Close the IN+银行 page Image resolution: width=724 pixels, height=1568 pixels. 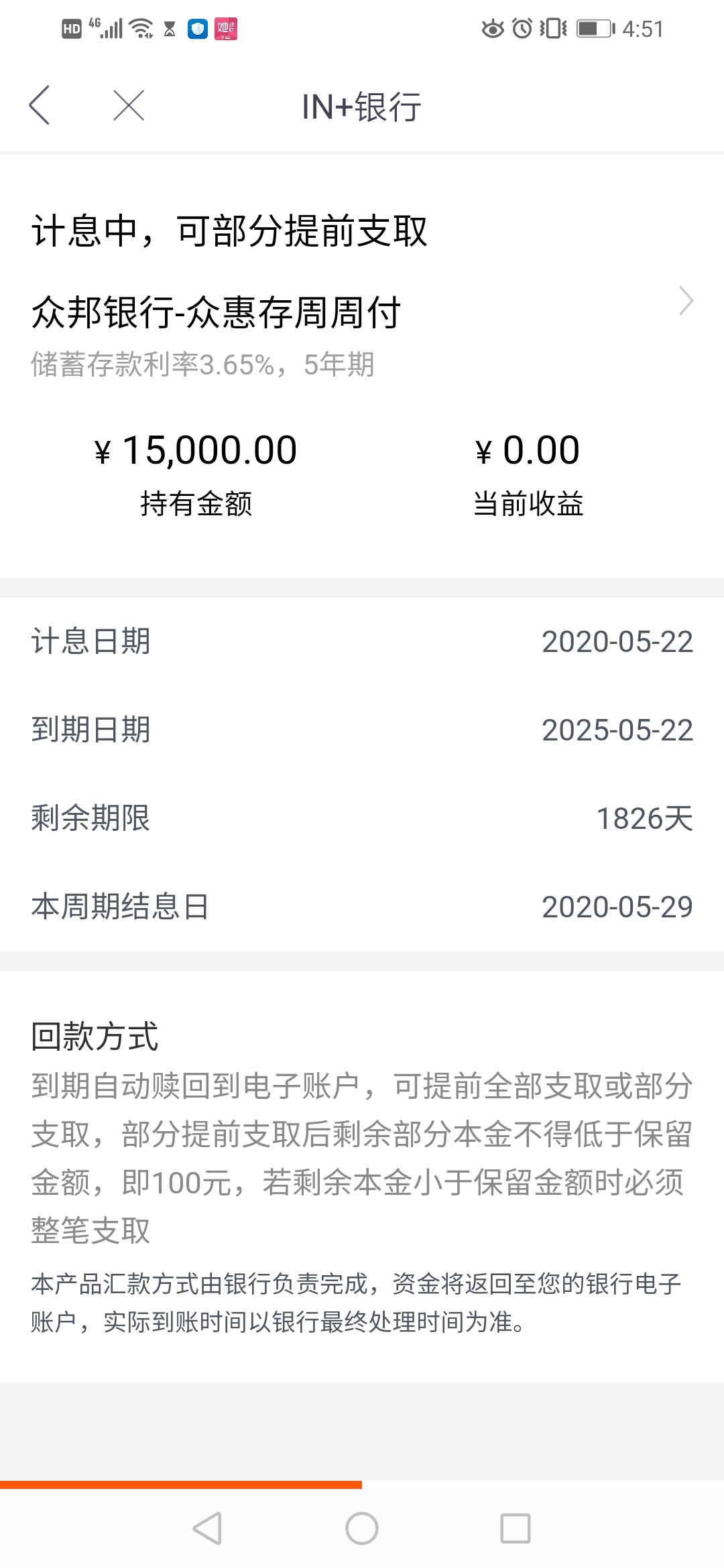[x=129, y=105]
